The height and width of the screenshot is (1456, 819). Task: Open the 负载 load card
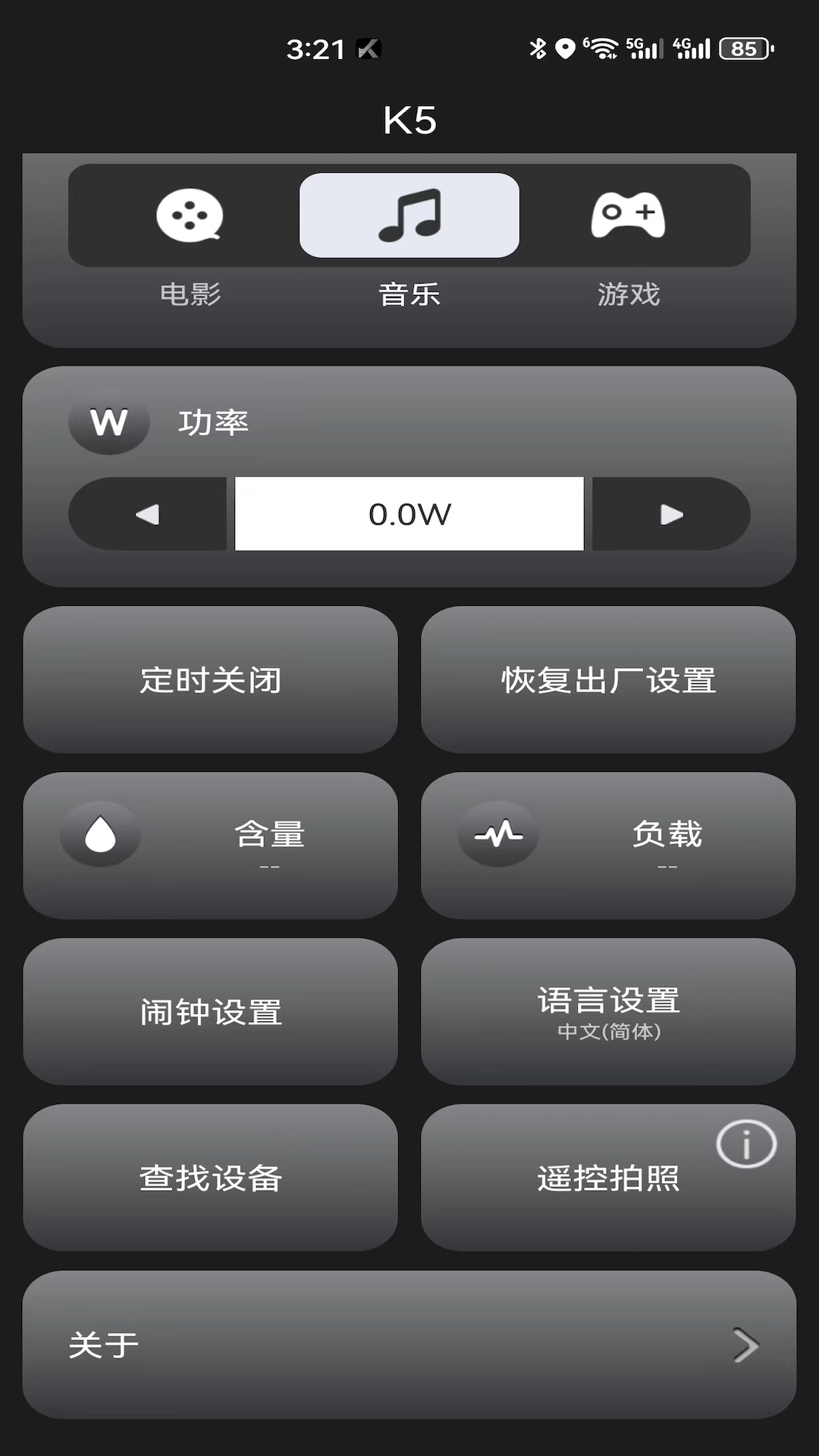(x=608, y=846)
